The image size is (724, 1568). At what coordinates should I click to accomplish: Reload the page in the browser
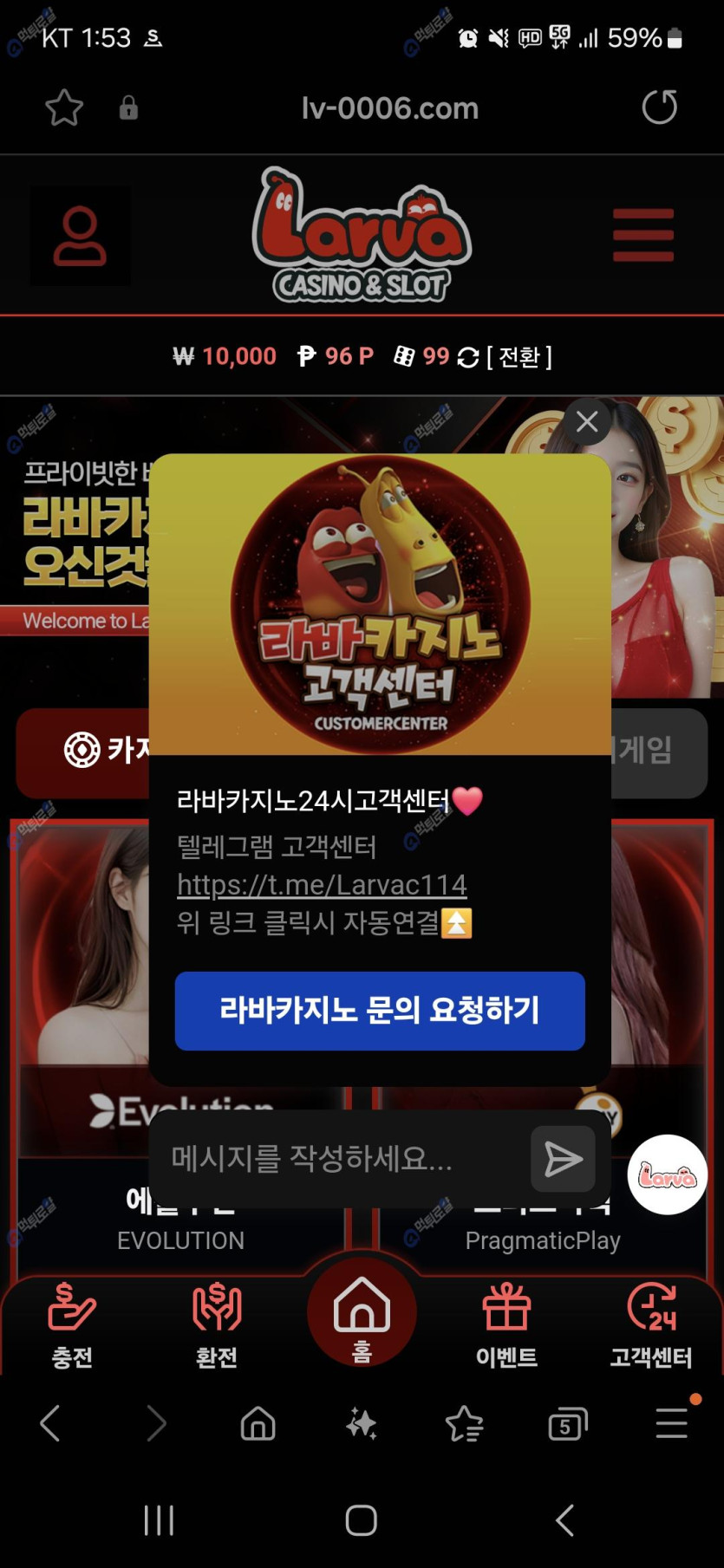(659, 107)
